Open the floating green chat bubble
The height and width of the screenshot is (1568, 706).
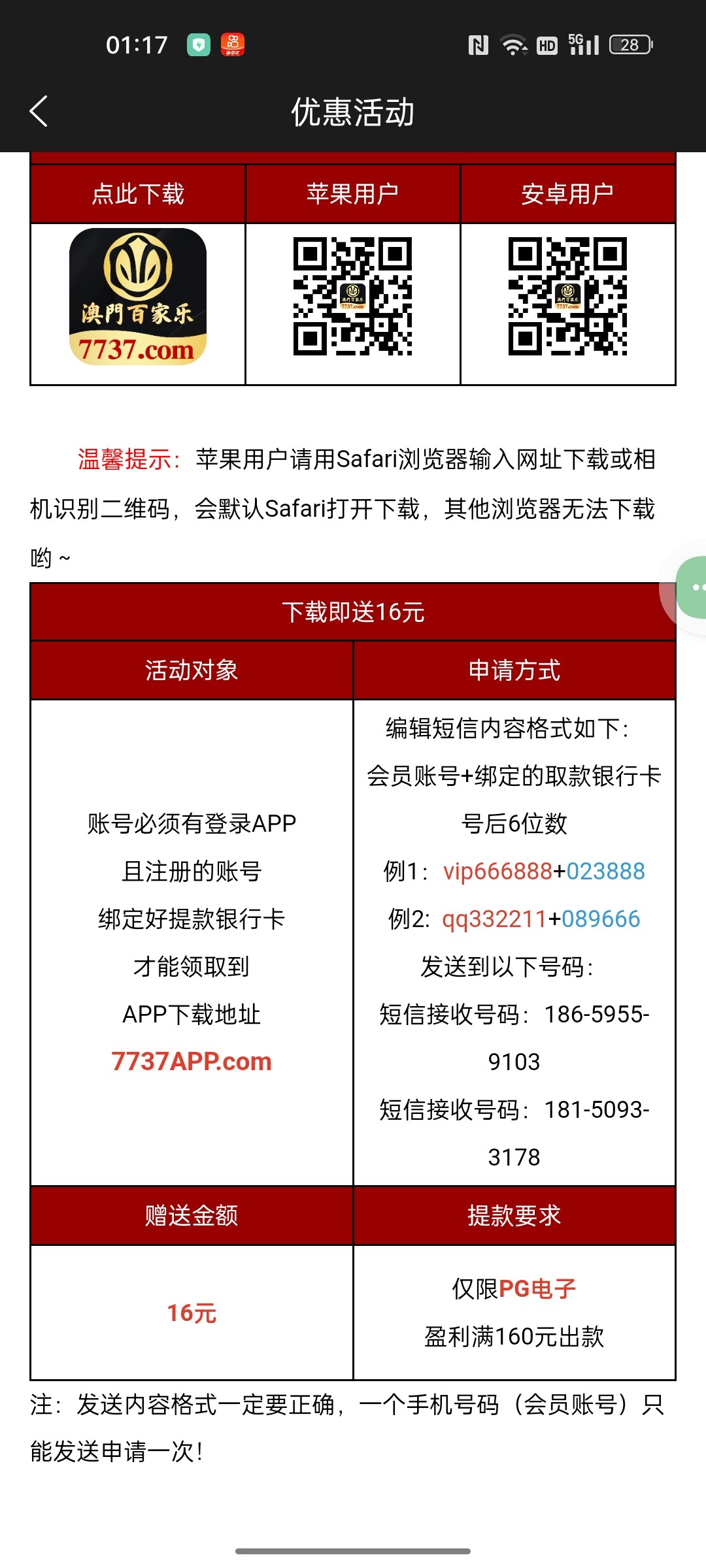(690, 587)
